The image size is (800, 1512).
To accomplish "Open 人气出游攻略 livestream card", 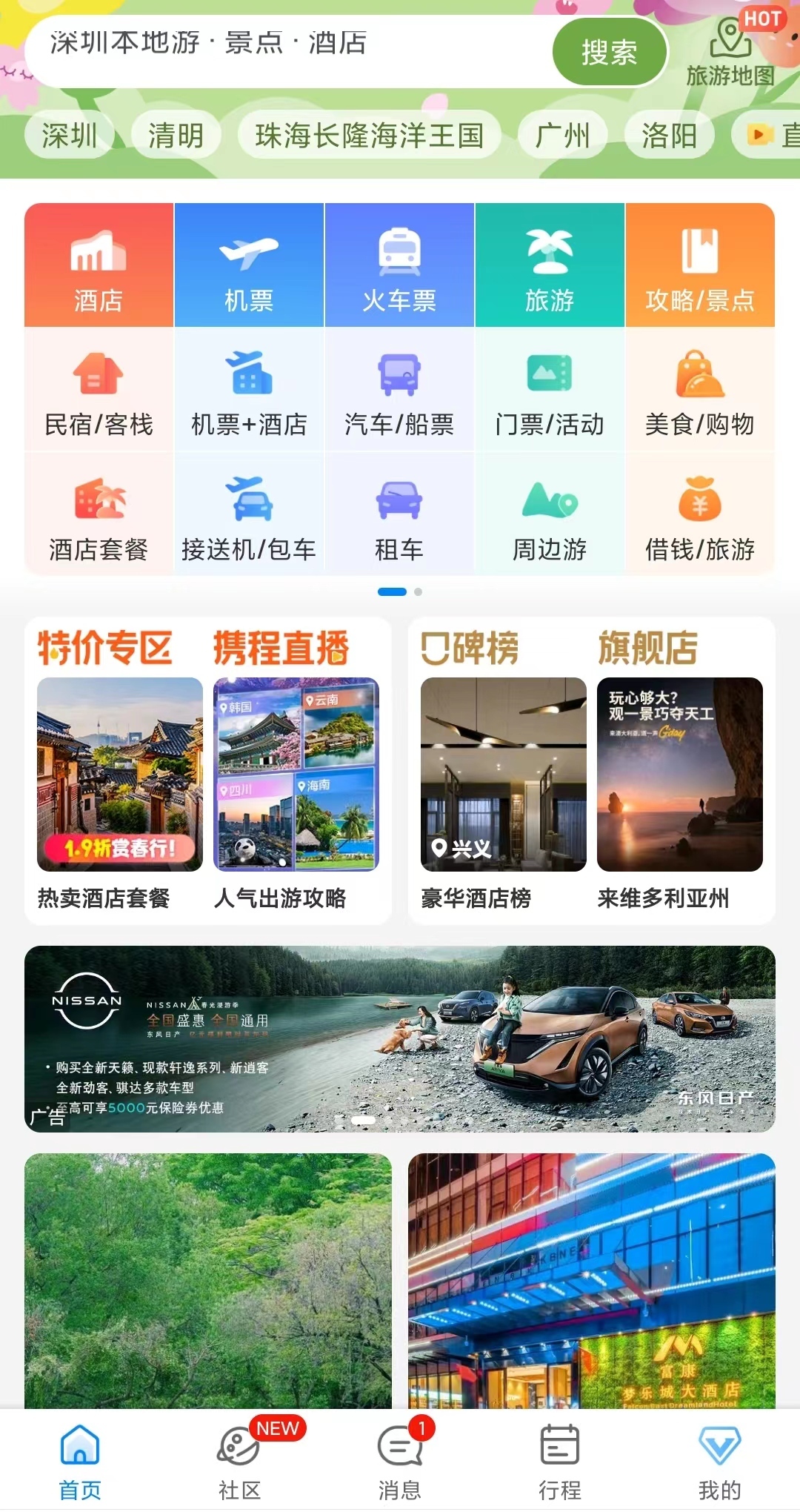I will click(x=296, y=793).
